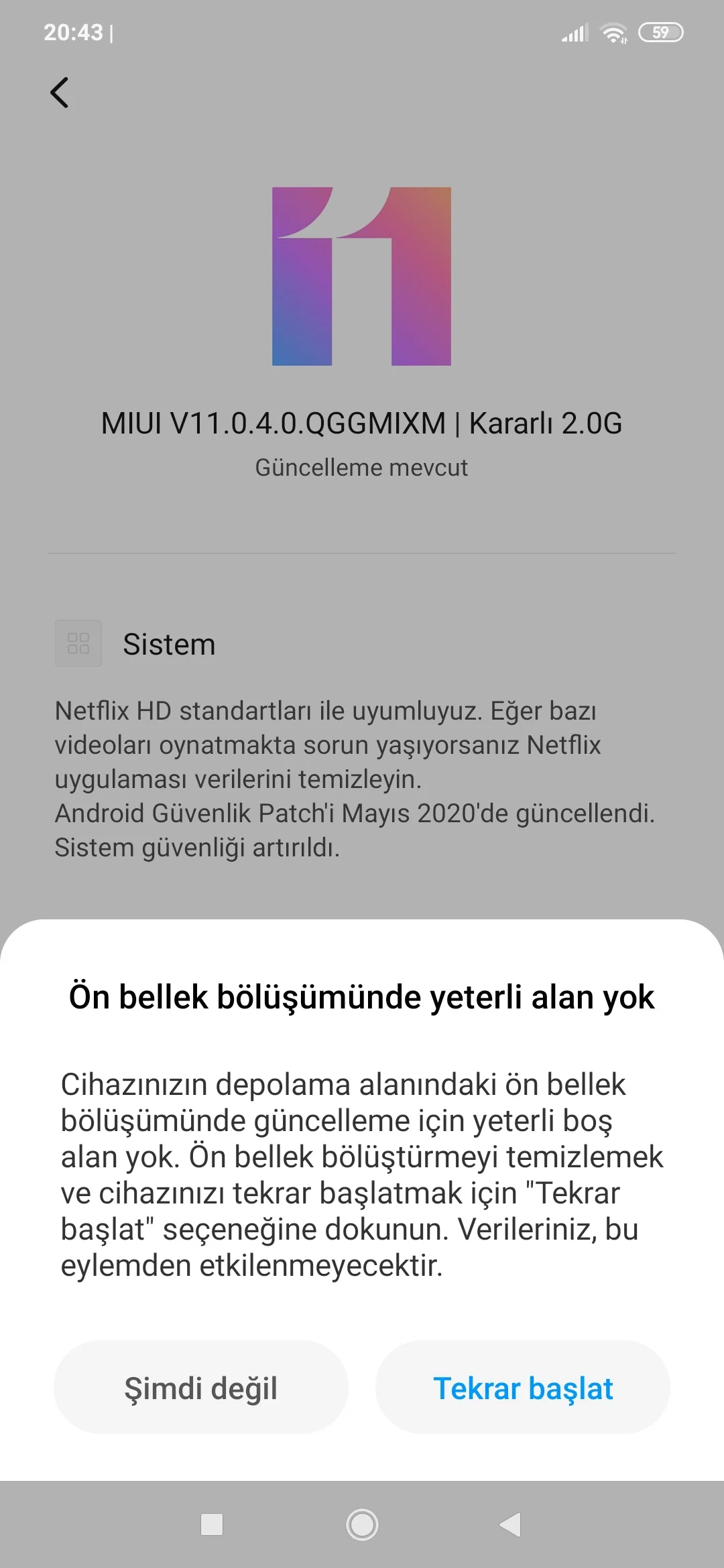Go back with the top-left arrow
The image size is (724, 1568).
(x=60, y=92)
